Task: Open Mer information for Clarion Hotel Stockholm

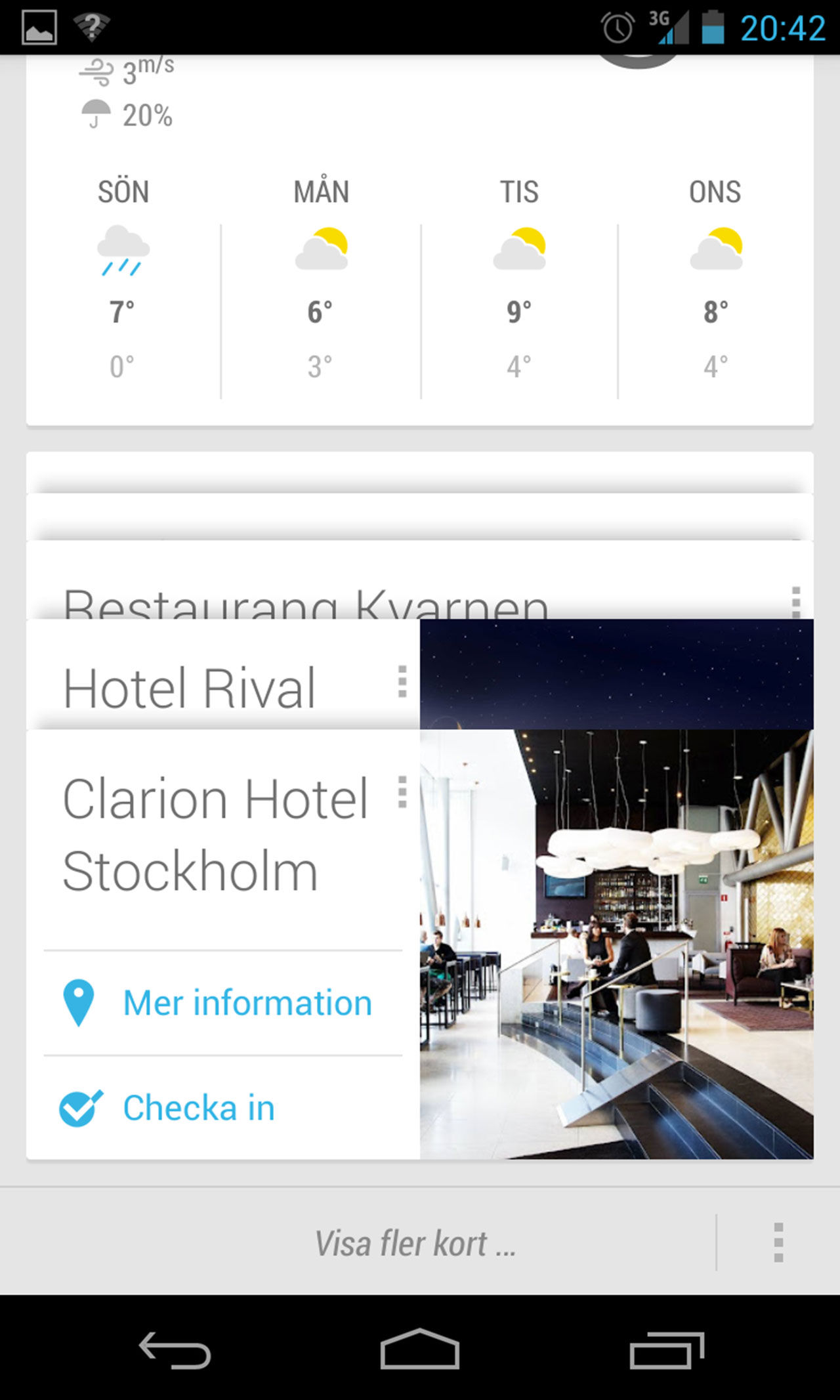Action: [x=247, y=1003]
